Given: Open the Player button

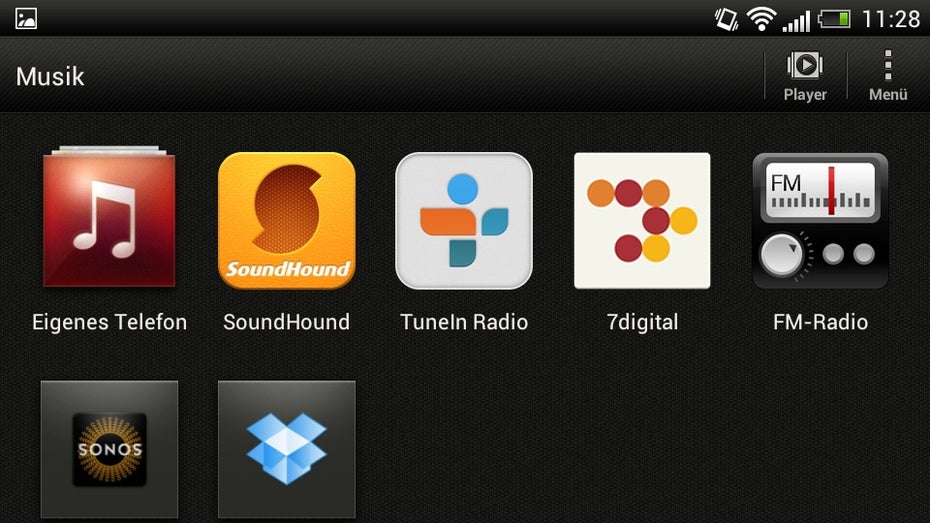Looking at the screenshot, I should 804,76.
